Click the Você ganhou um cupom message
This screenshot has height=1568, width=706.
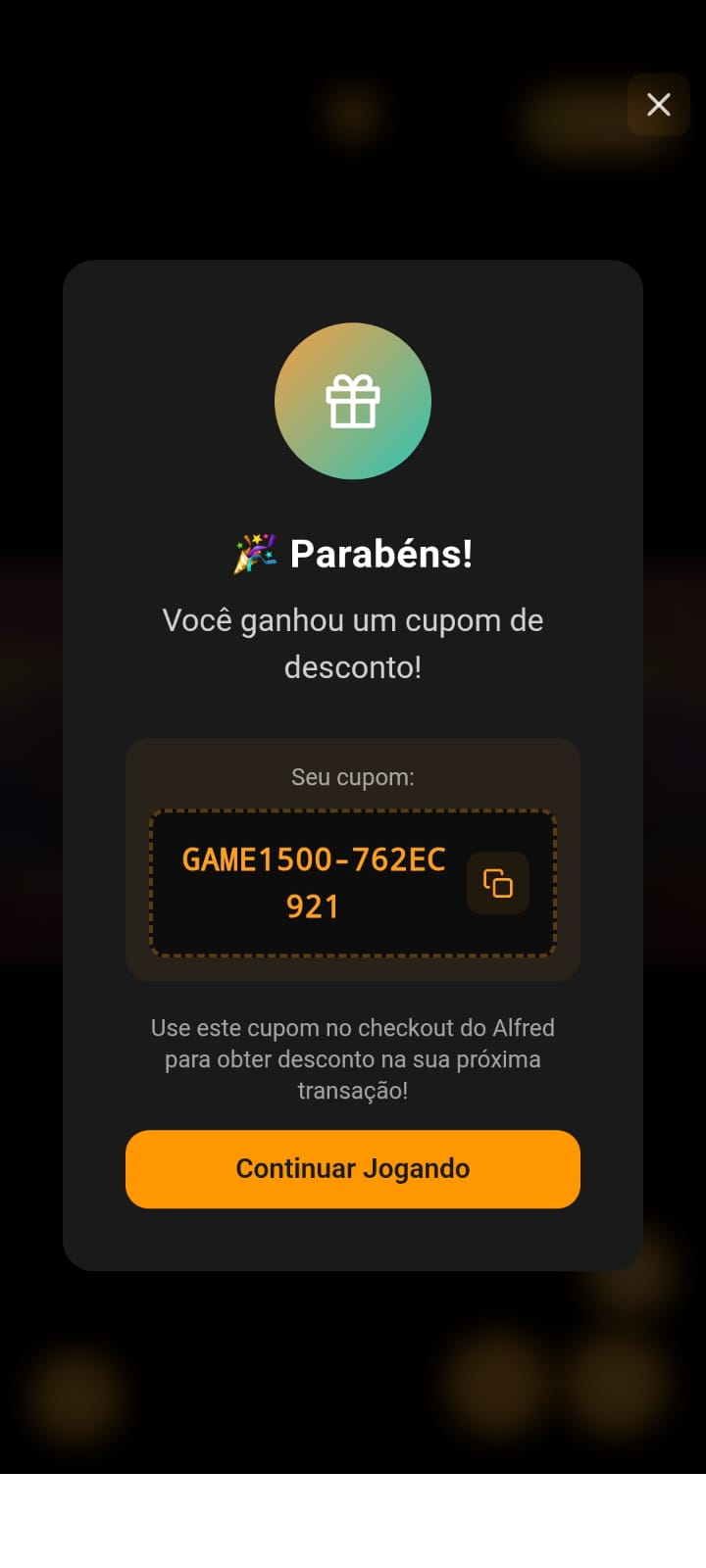(x=353, y=643)
